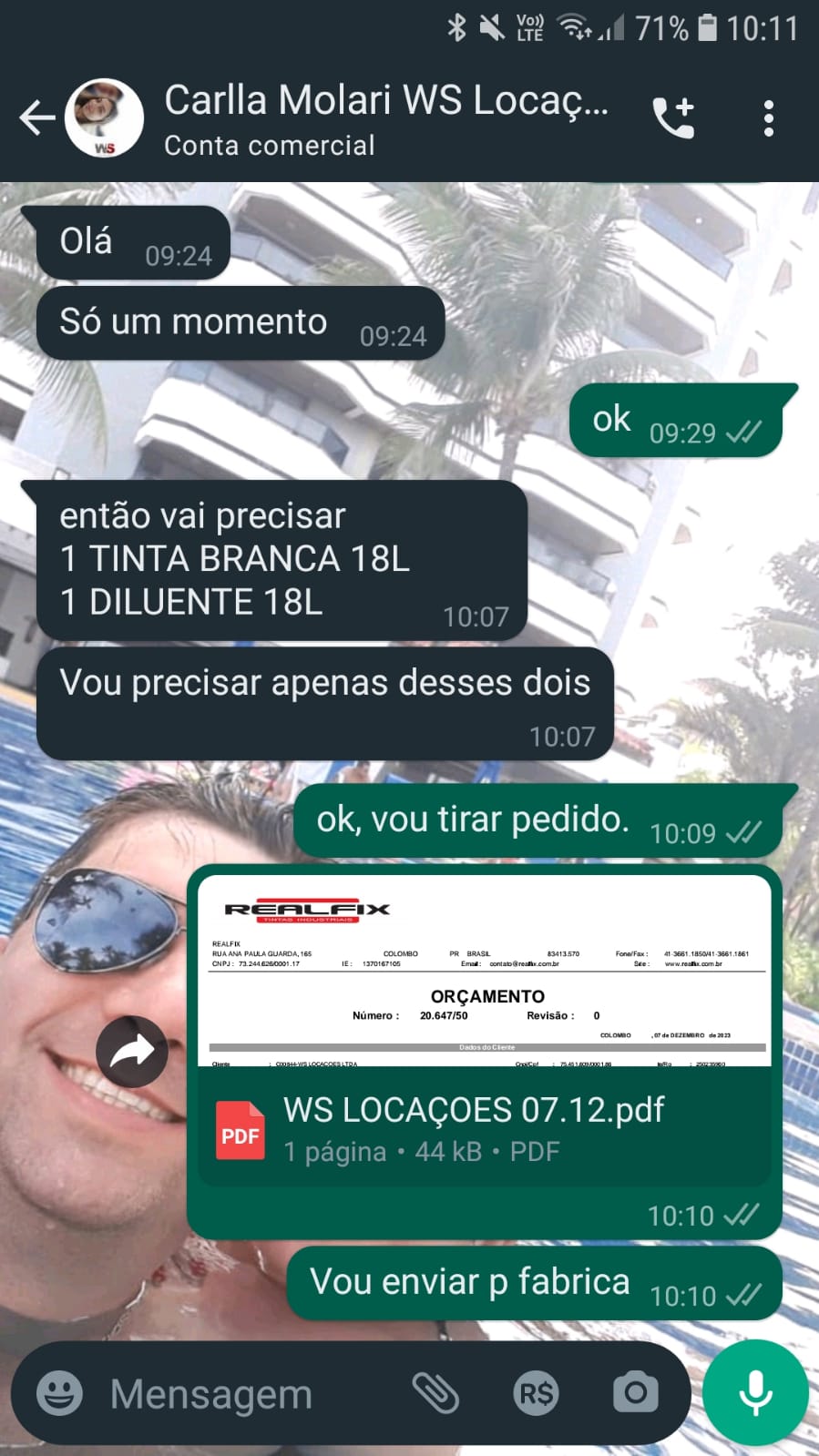Image resolution: width=819 pixels, height=1456 pixels.
Task: Forward the PDF using the arrow button
Action: click(x=132, y=1052)
